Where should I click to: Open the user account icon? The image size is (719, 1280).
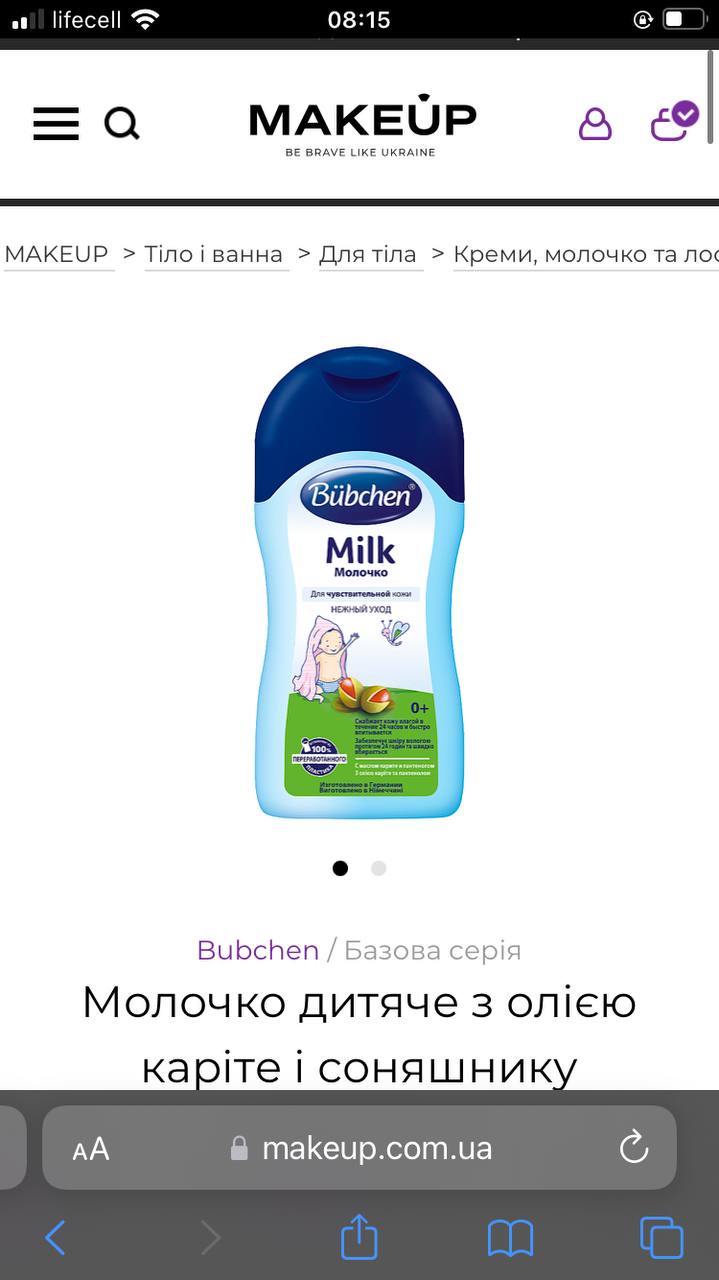(595, 123)
